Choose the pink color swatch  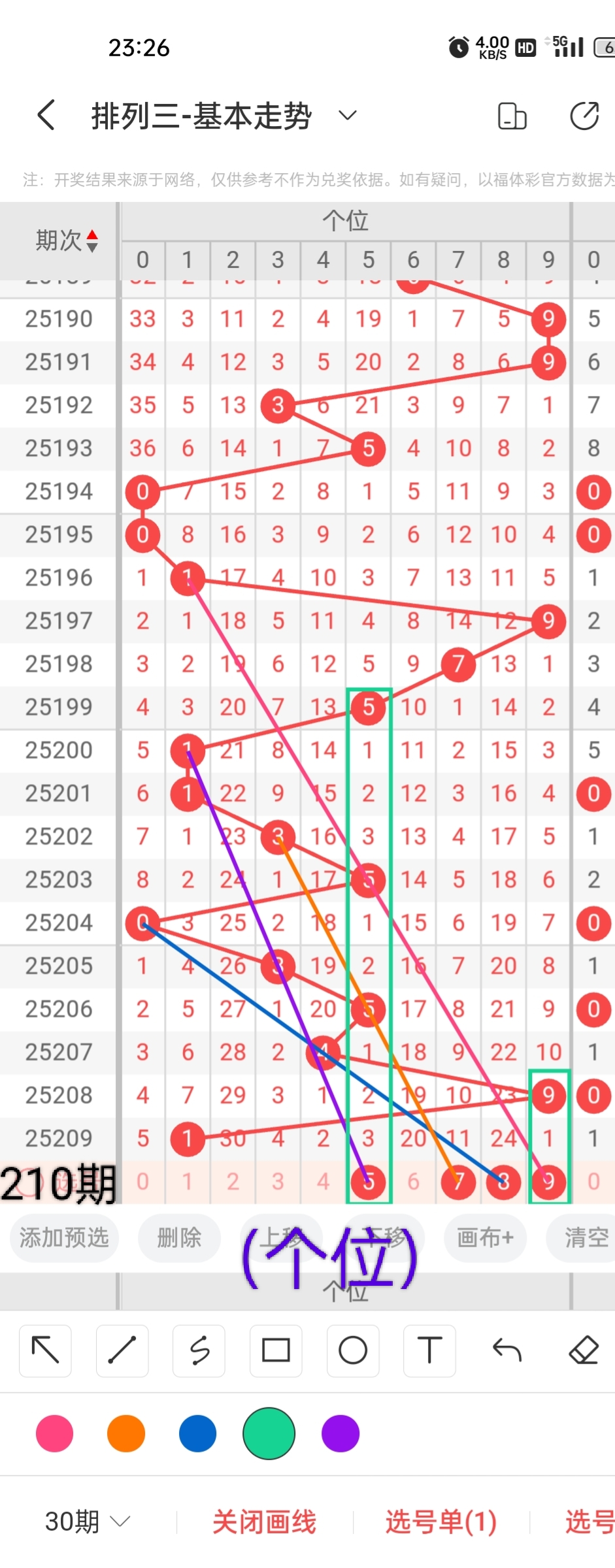click(x=55, y=1433)
